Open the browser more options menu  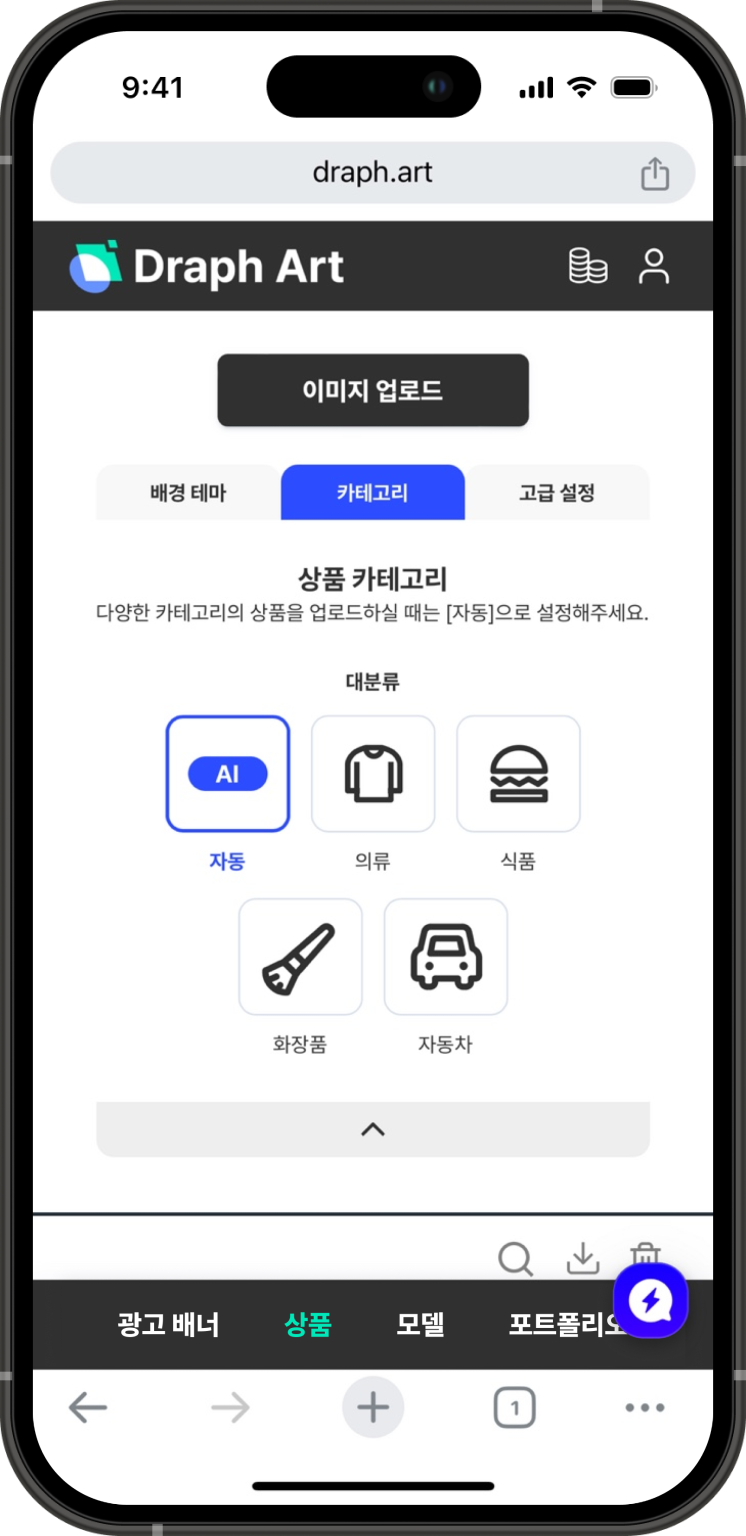[x=644, y=1407]
